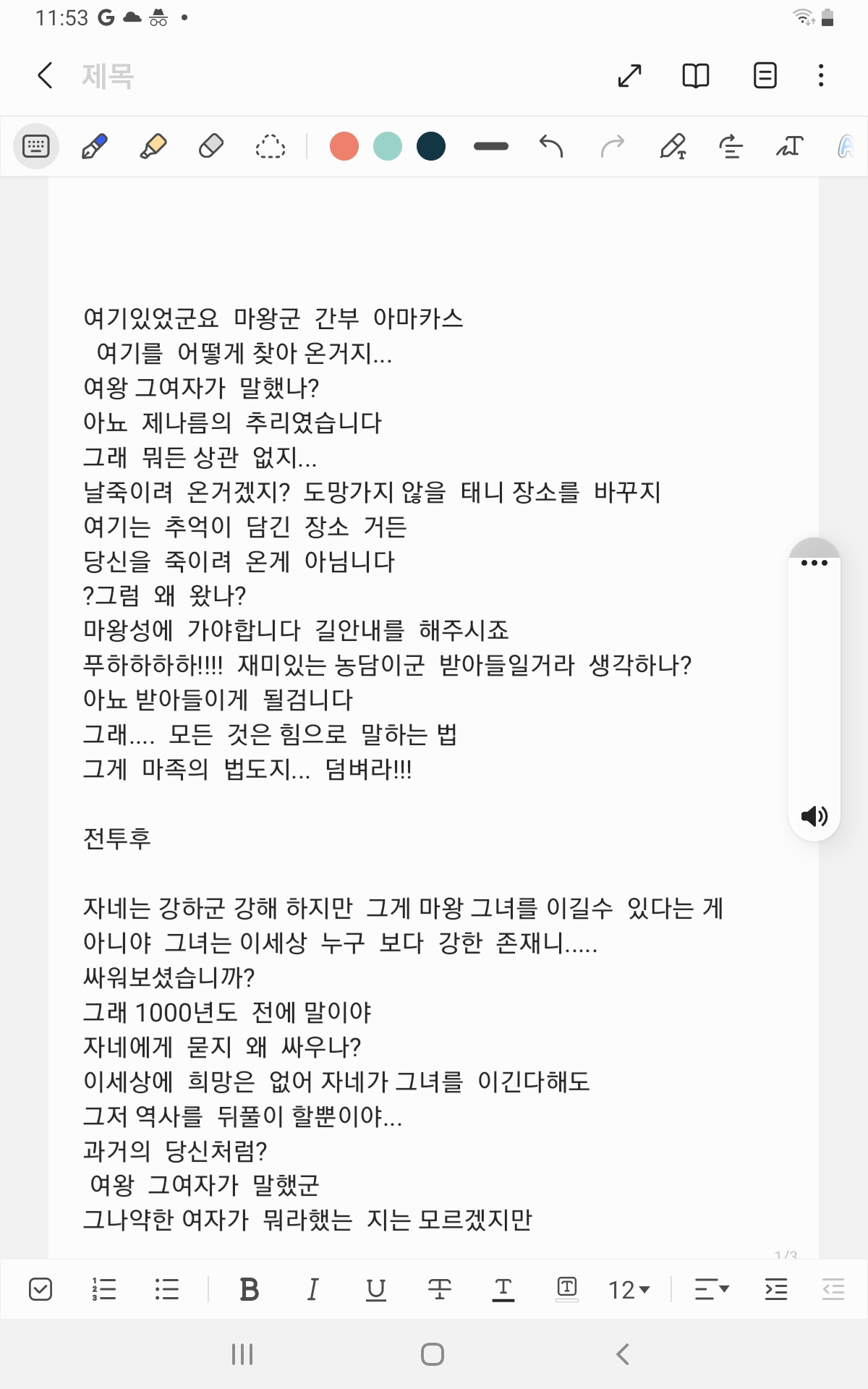The image size is (868, 1389).
Task: Select the highlighter tool
Action: click(x=153, y=146)
